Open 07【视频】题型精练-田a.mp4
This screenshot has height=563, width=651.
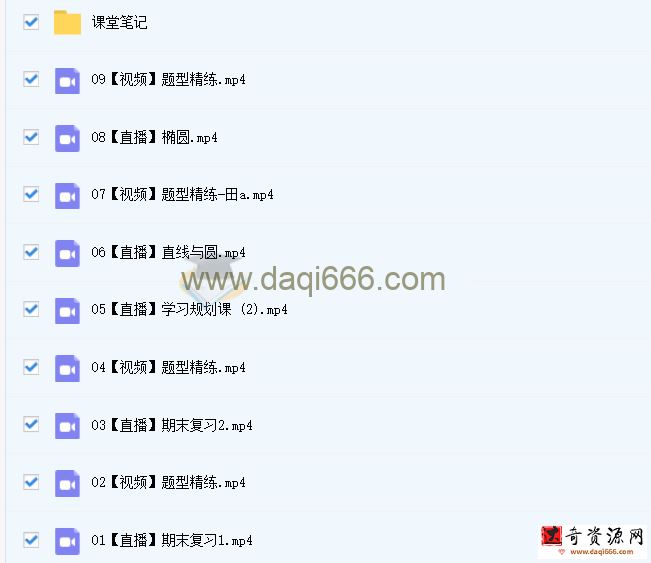pos(181,195)
